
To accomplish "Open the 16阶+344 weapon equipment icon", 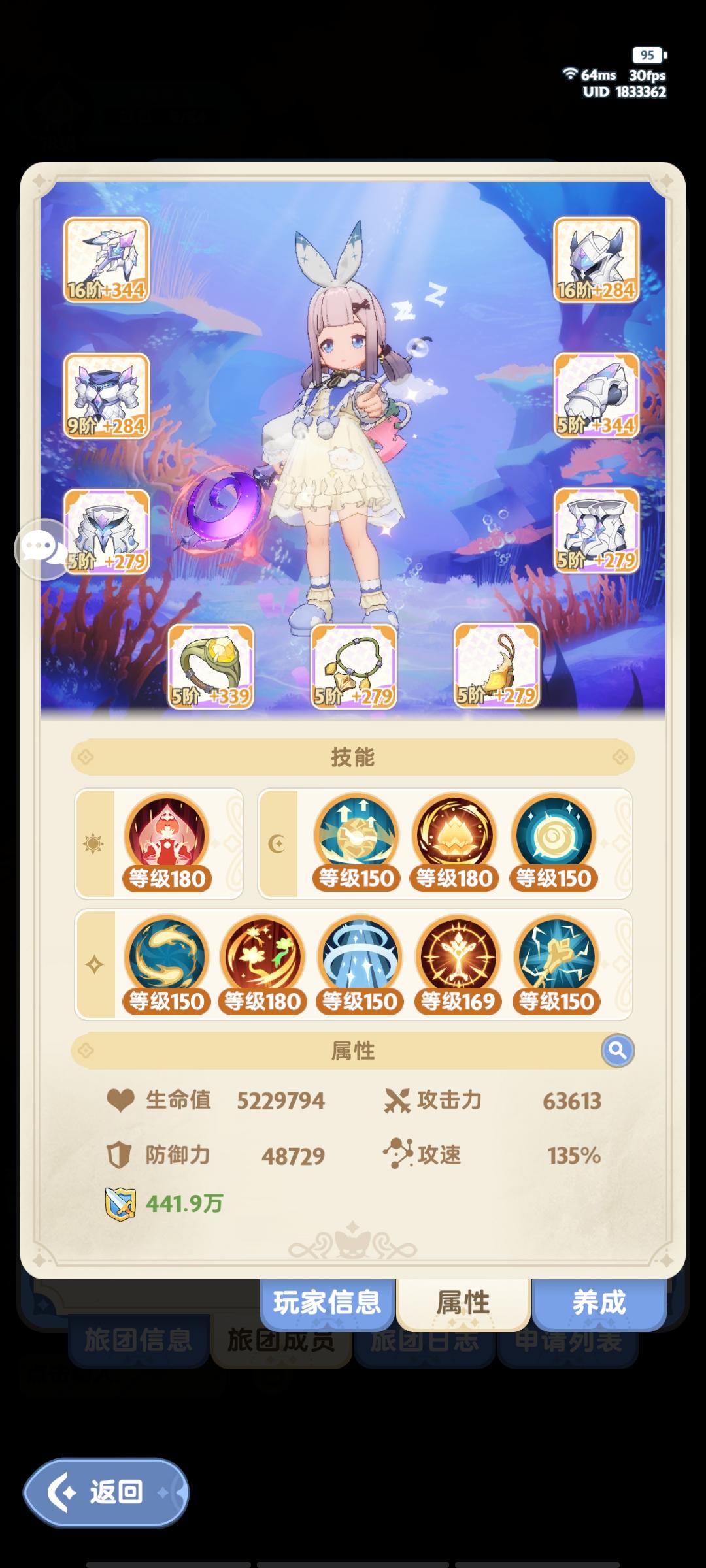I will coord(107,261).
